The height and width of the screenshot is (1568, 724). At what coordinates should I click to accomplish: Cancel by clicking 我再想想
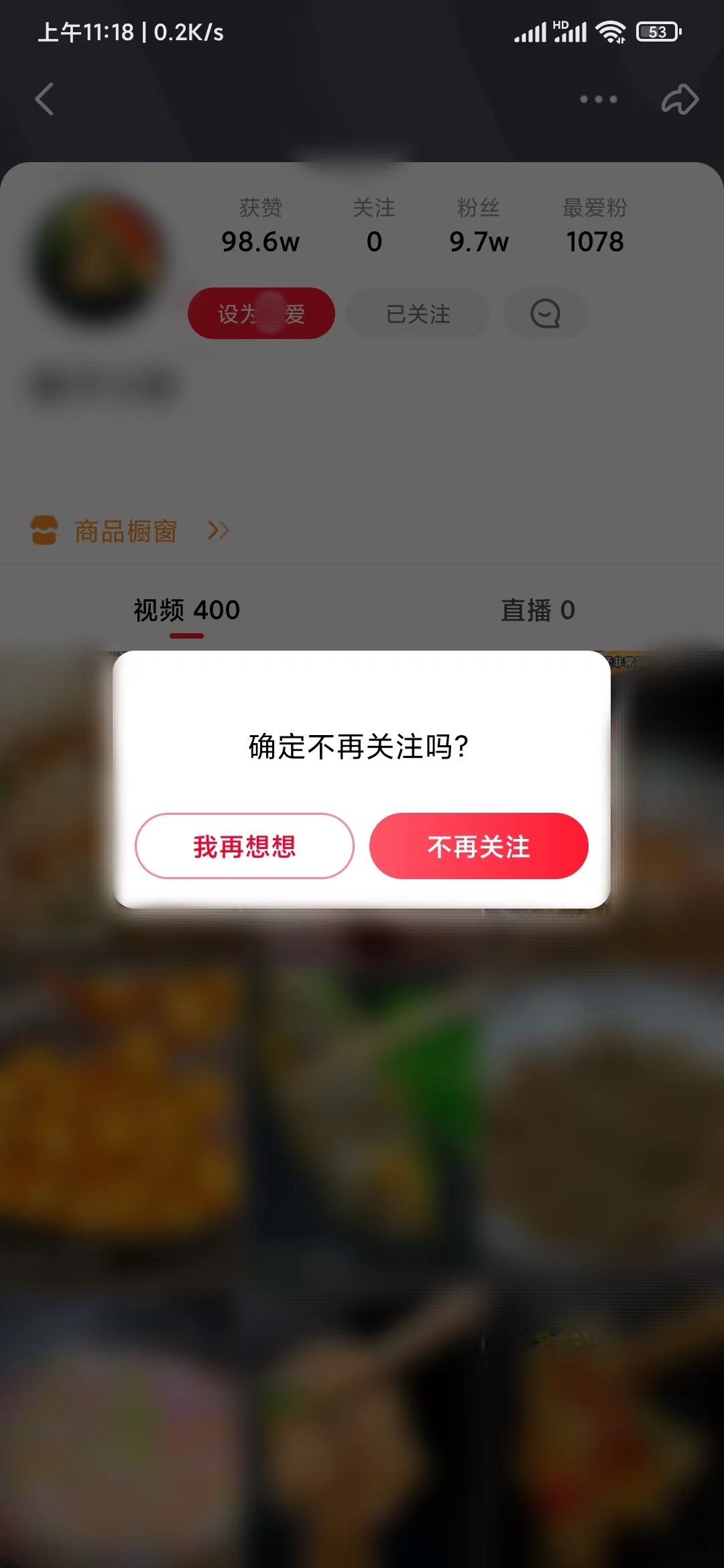click(244, 846)
